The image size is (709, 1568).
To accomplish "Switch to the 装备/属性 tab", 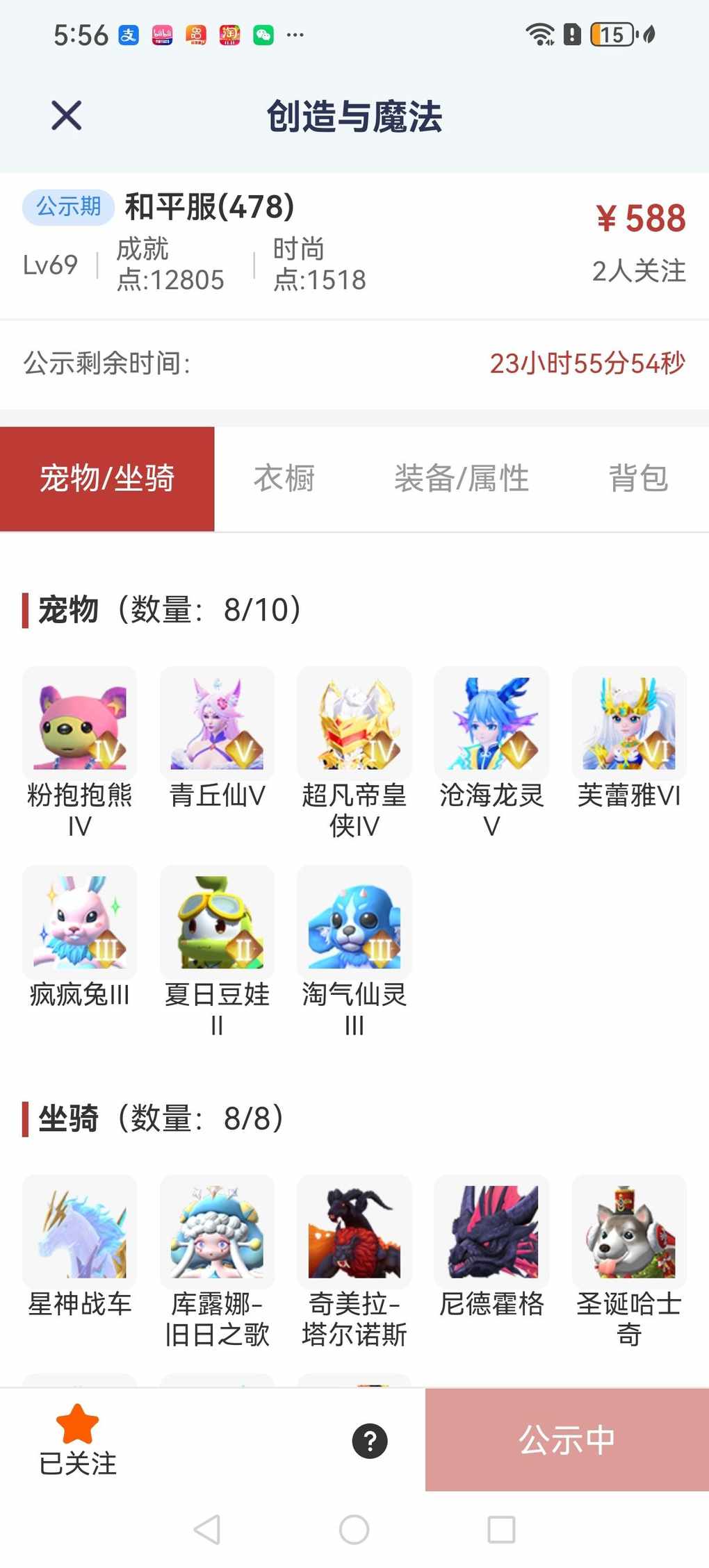I will 462,479.
